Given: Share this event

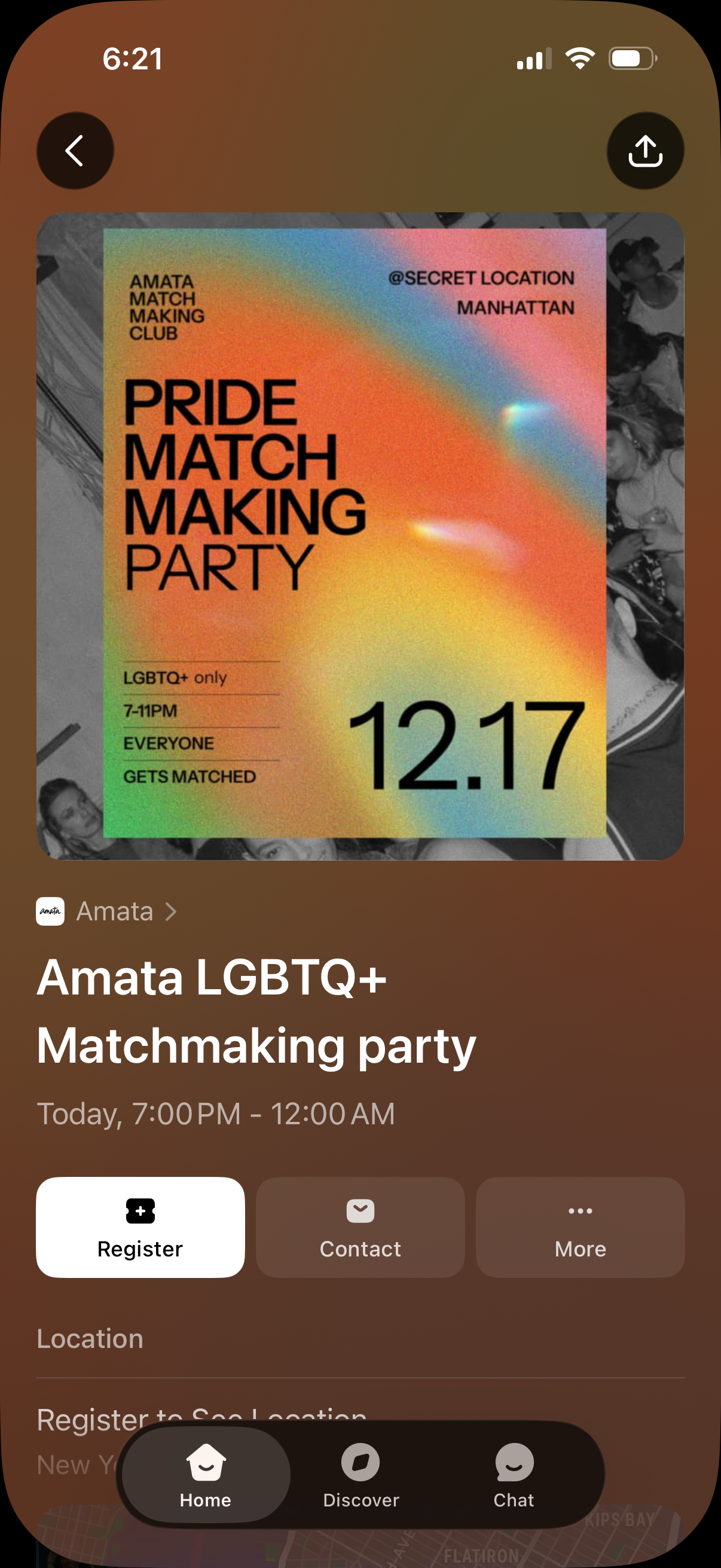Looking at the screenshot, I should coord(645,150).
